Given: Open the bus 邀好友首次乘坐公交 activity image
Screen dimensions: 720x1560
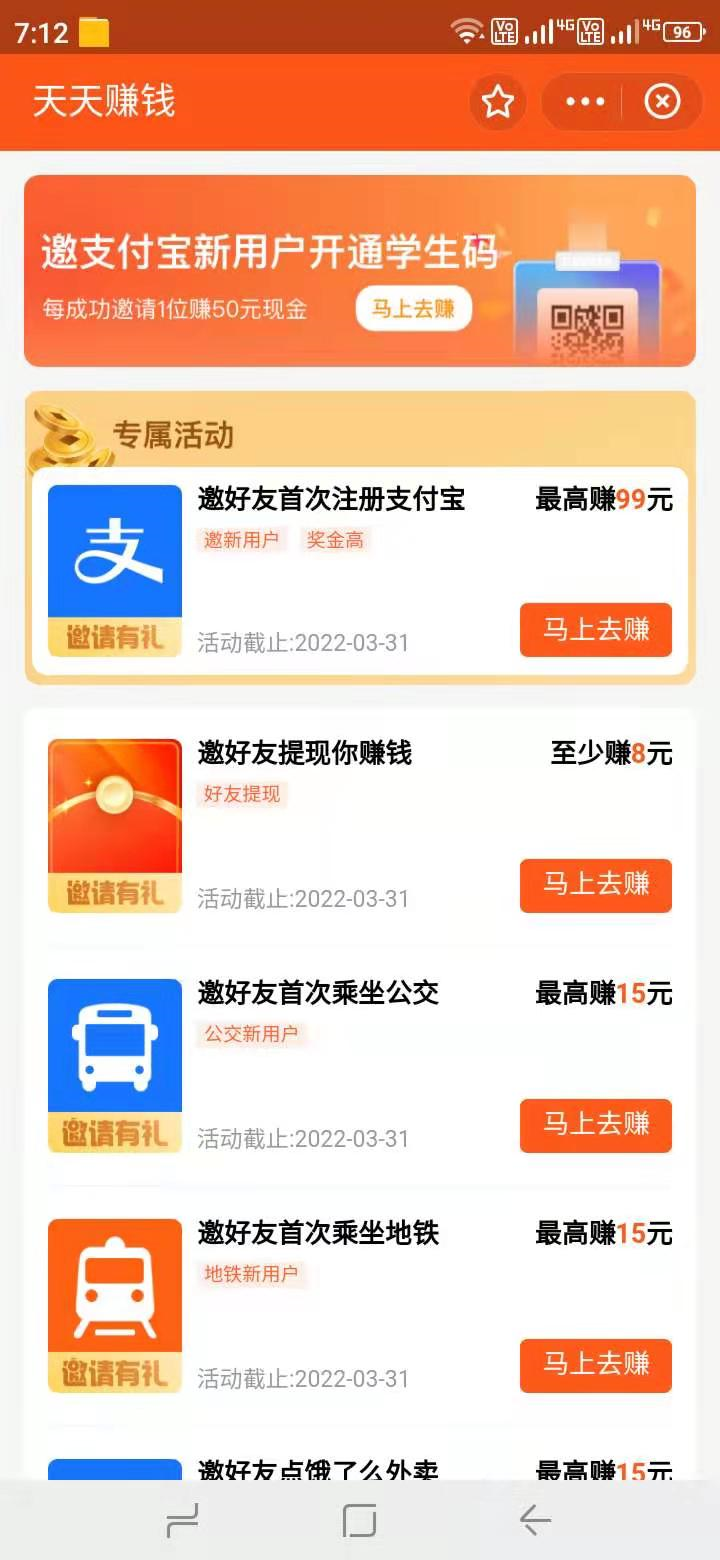Looking at the screenshot, I should coord(115,1065).
